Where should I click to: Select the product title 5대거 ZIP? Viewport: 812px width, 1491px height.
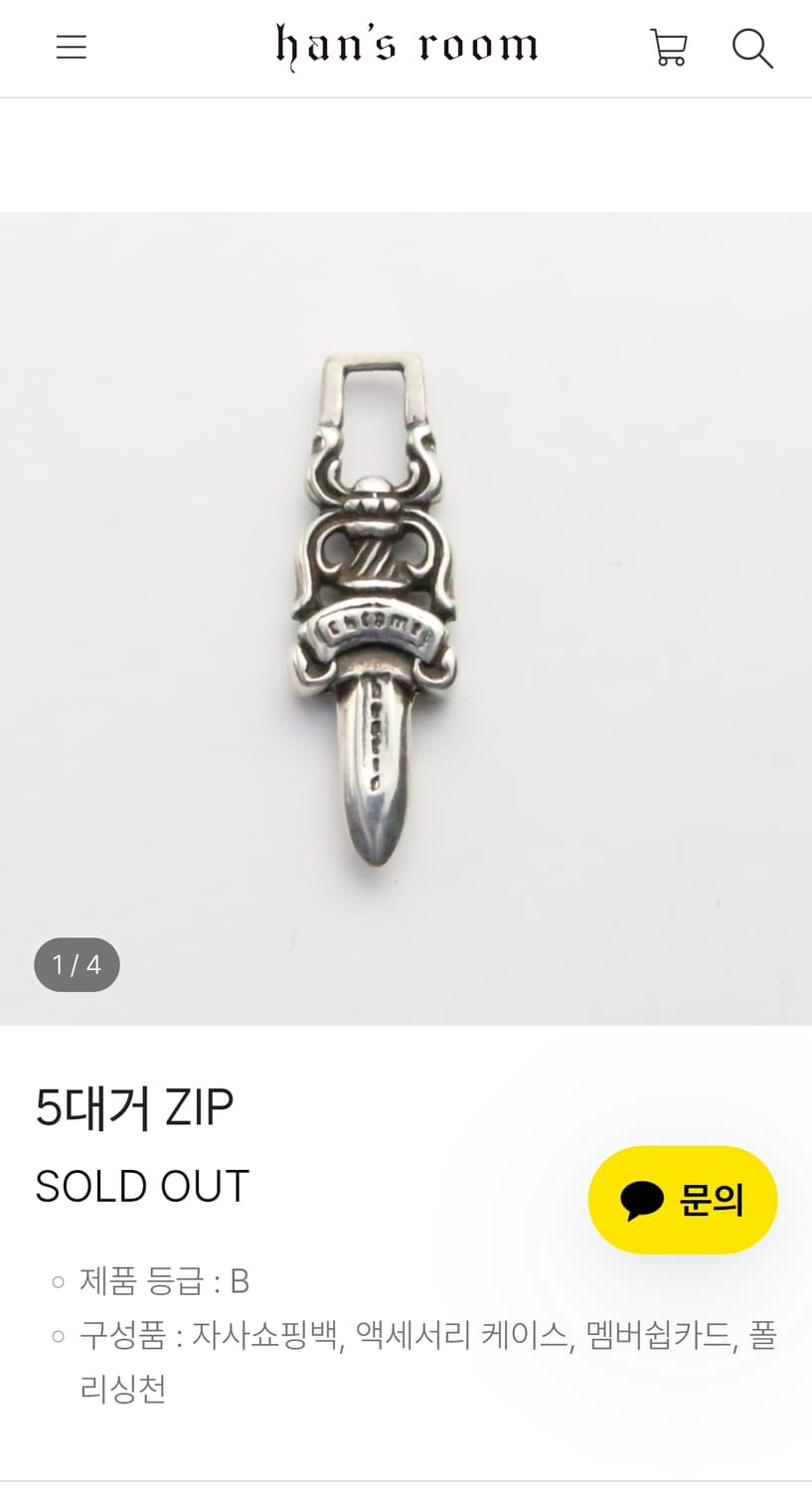tap(134, 1106)
